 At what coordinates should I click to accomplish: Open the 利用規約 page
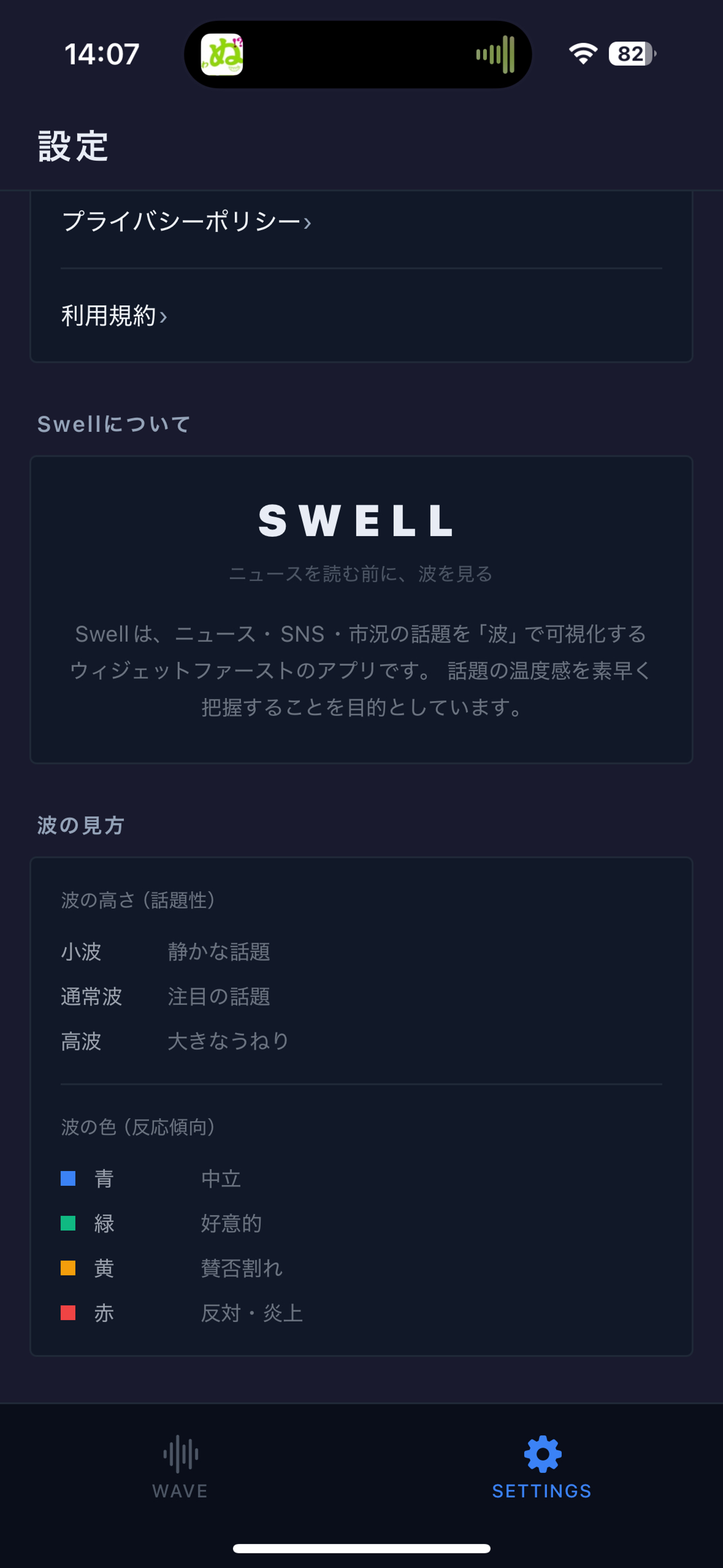[114, 316]
